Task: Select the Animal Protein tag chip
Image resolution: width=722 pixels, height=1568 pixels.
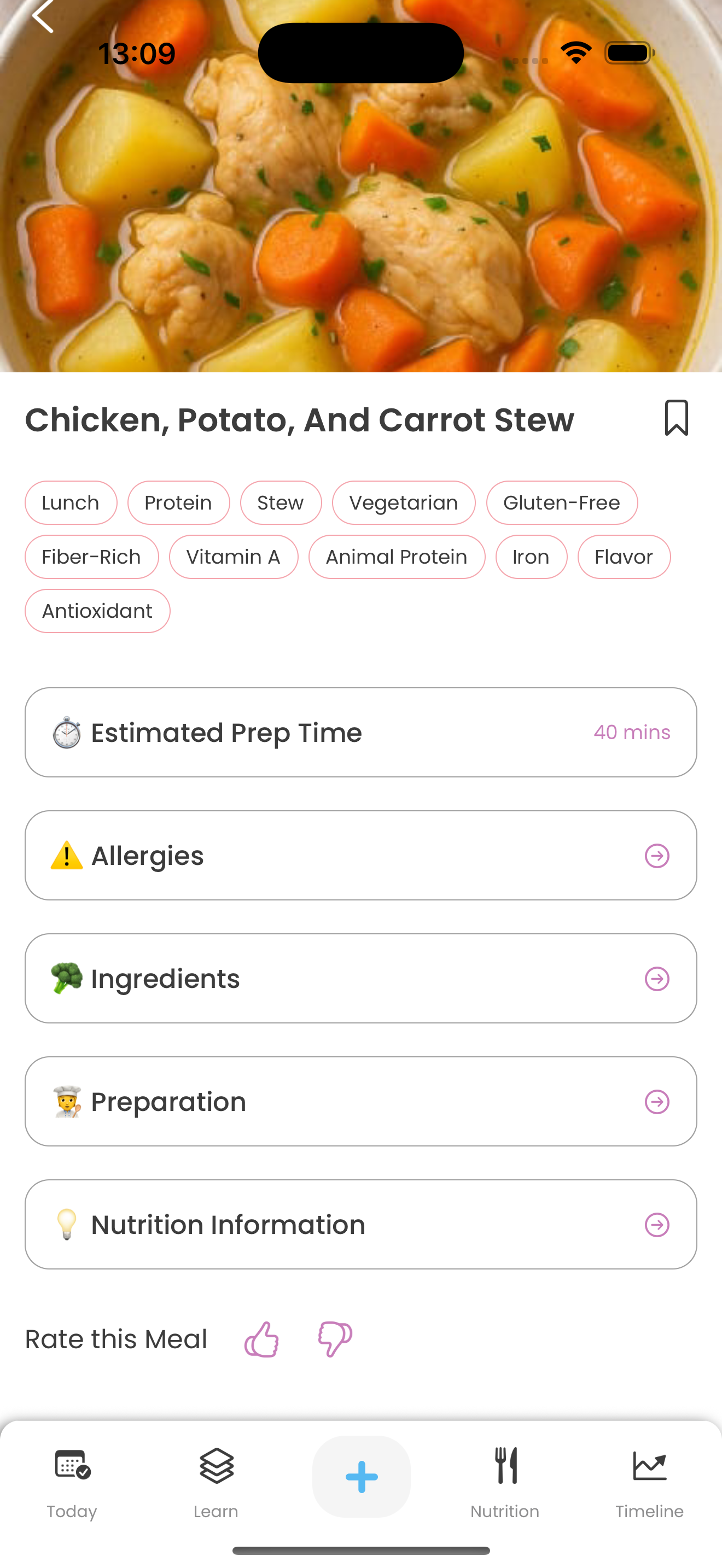Action: pos(397,557)
